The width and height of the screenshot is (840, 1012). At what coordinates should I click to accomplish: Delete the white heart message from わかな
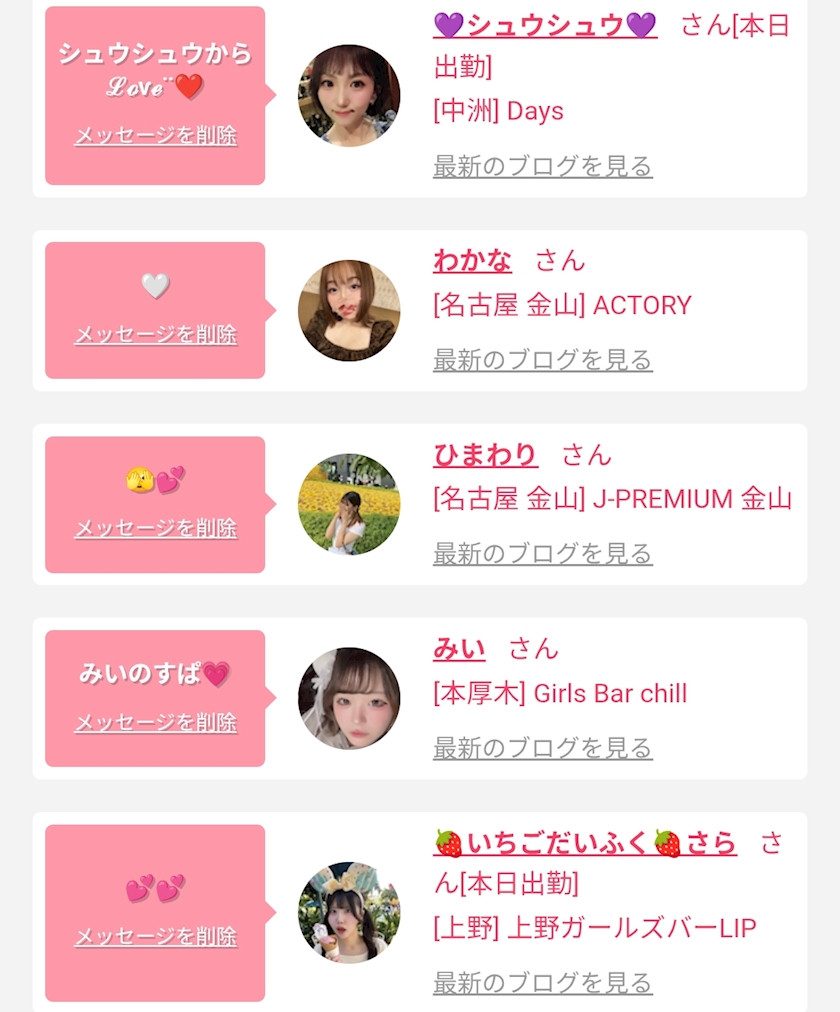point(156,334)
